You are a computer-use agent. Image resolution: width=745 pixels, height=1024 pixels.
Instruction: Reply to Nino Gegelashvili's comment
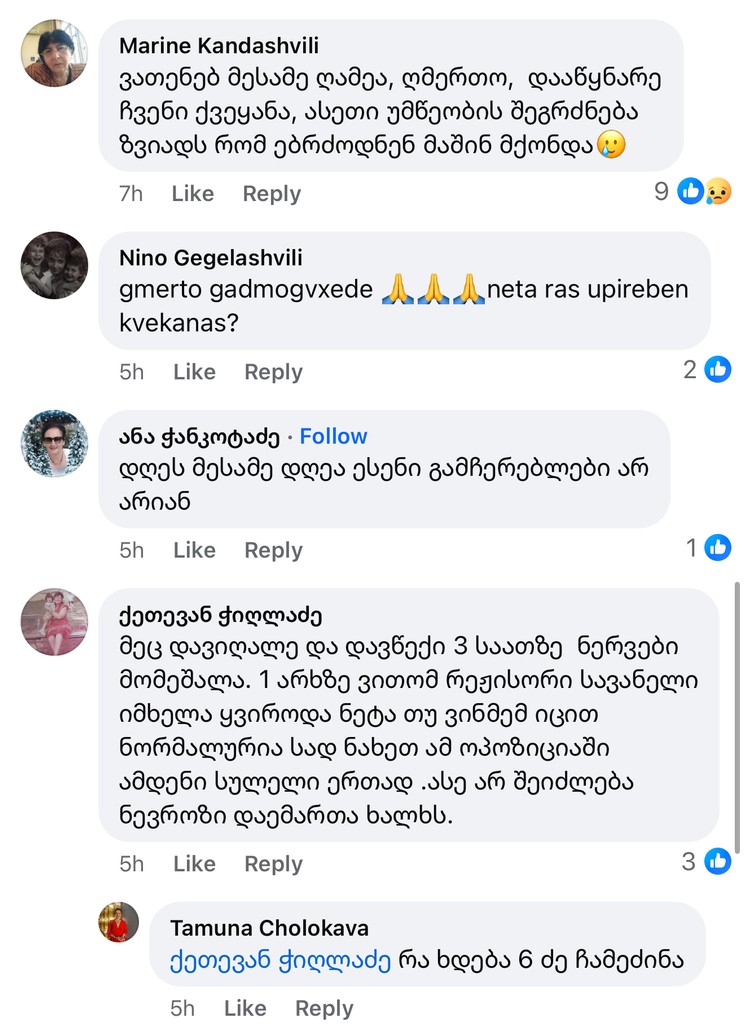273,372
